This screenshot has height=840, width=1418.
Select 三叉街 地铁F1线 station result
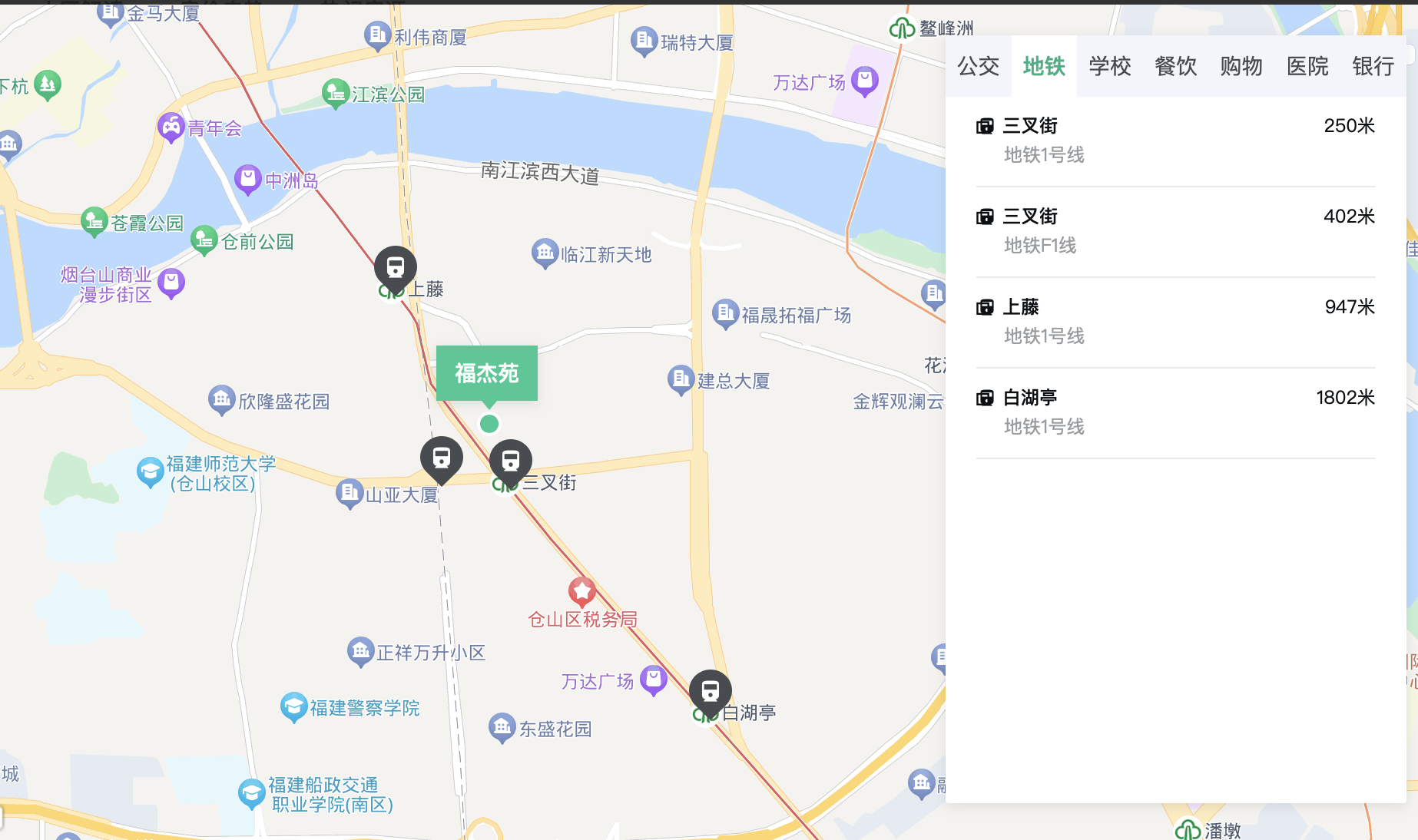pyautogui.click(x=1175, y=231)
